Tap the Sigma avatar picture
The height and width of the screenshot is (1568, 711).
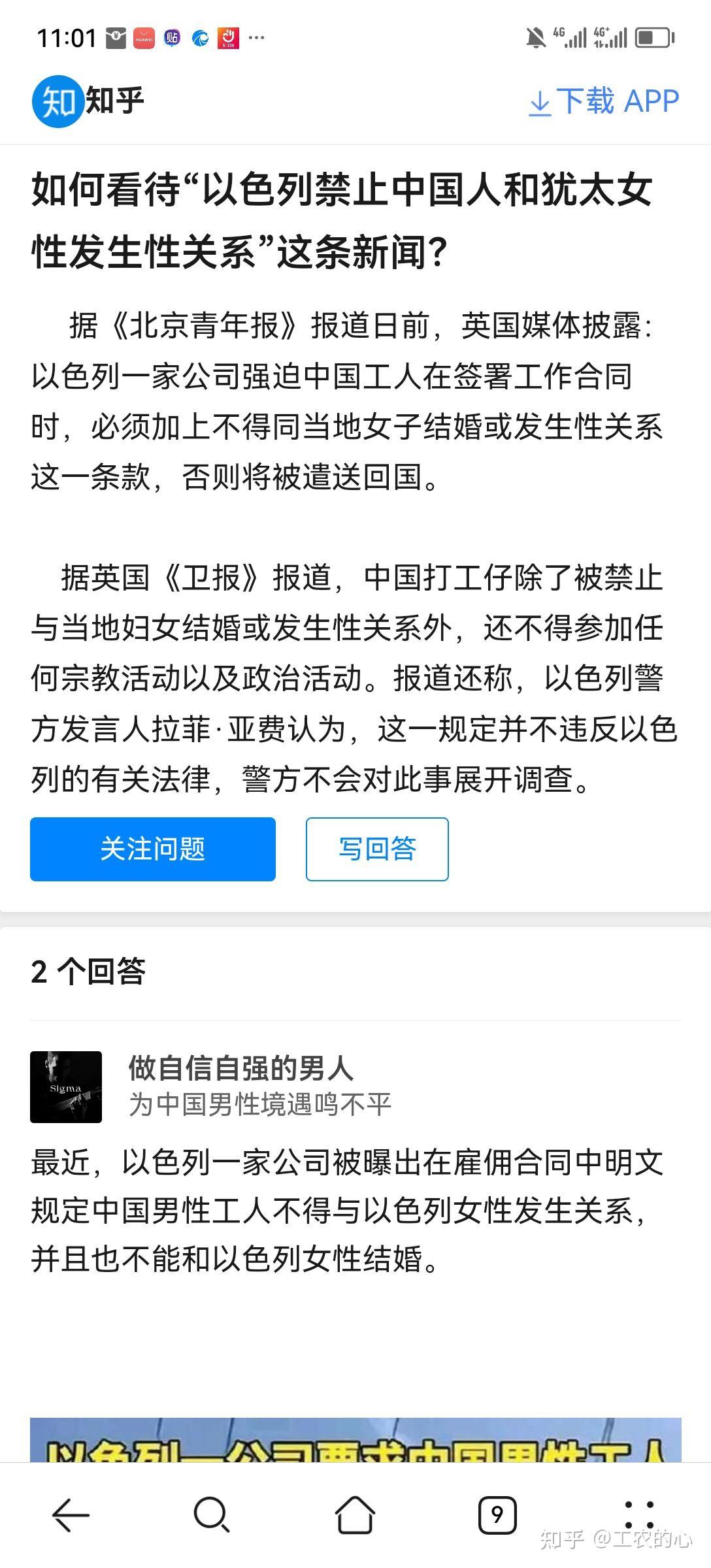point(66,1086)
